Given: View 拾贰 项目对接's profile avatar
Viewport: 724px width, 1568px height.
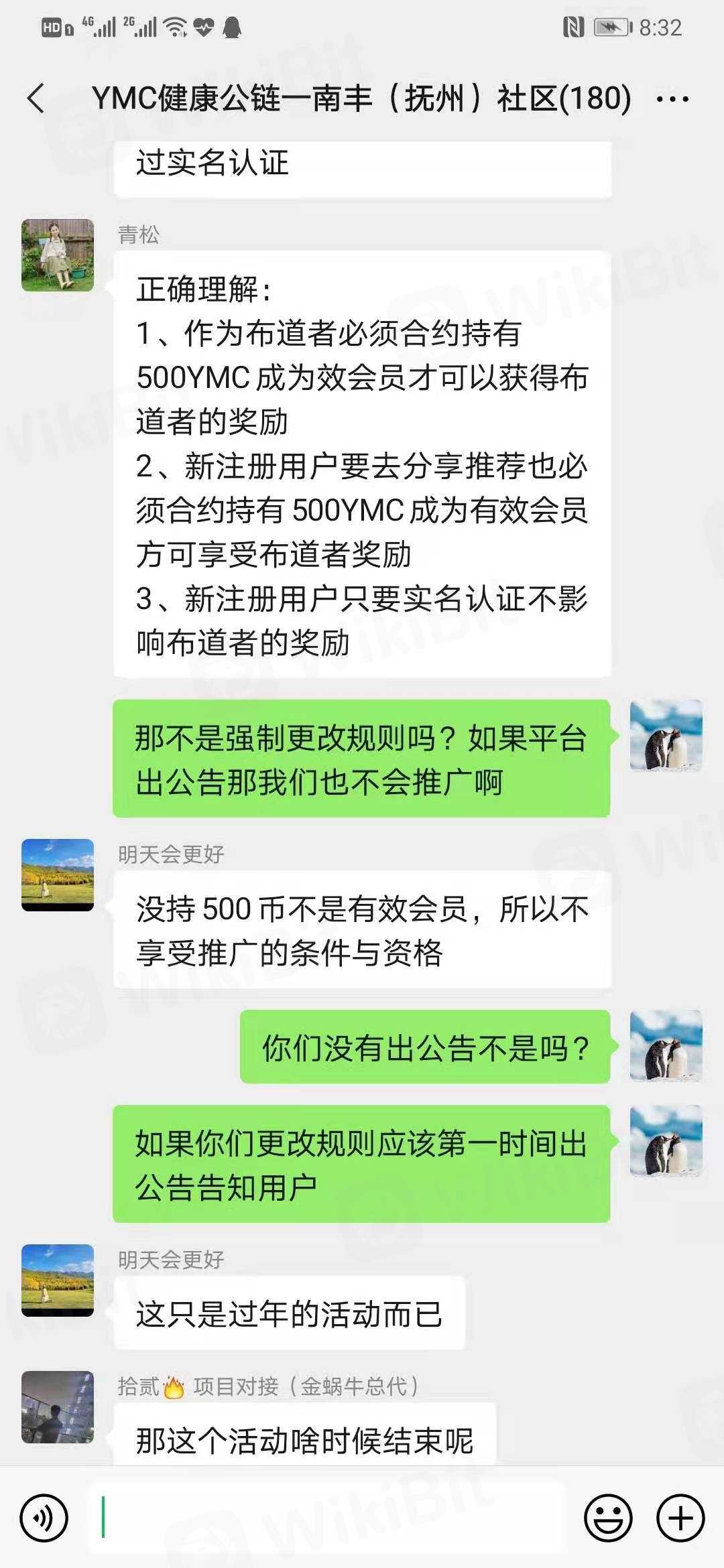Looking at the screenshot, I should coord(58,1407).
